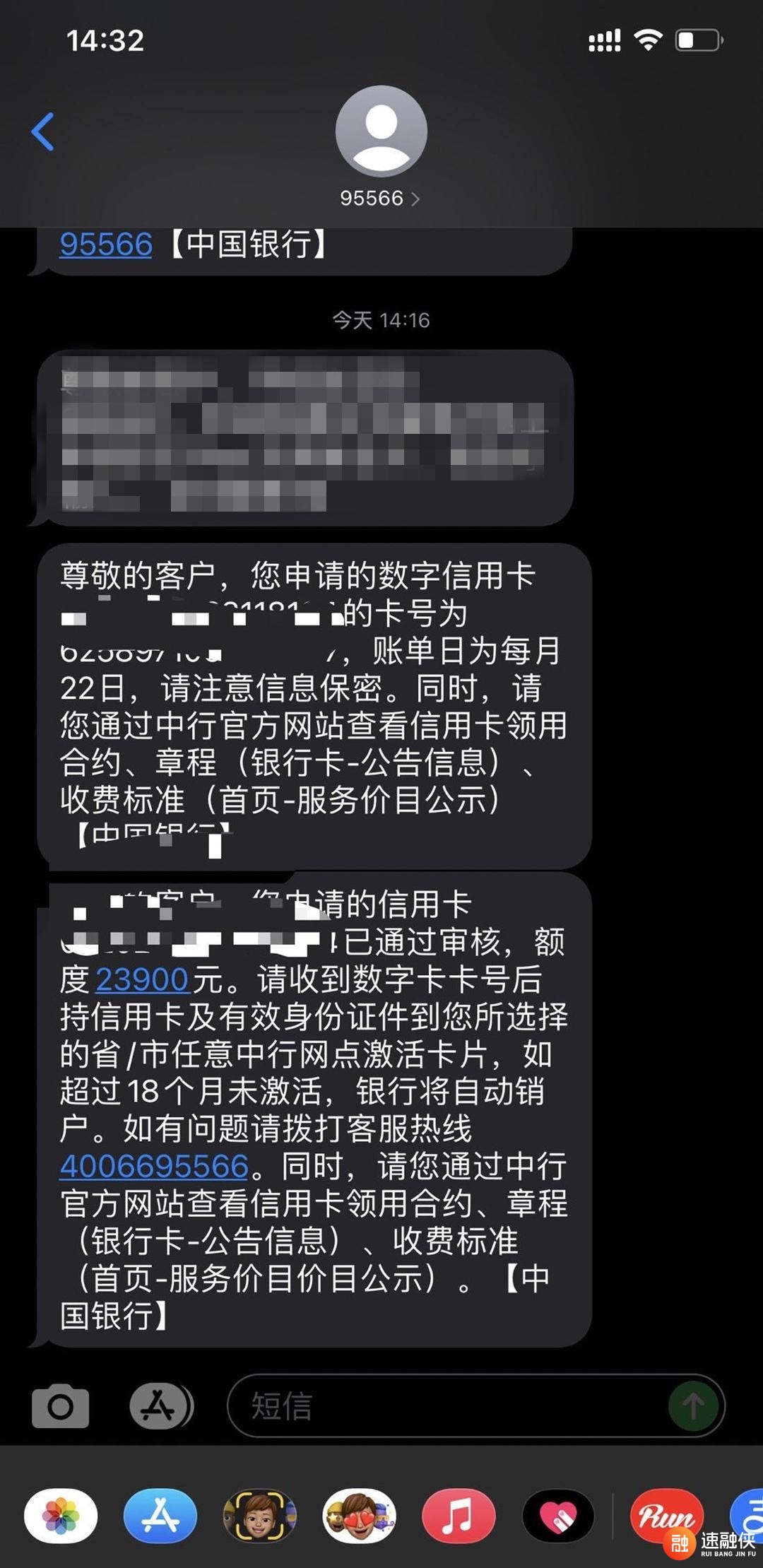Open the Photos app in the drawer
The height and width of the screenshot is (1568, 763).
(61, 1515)
